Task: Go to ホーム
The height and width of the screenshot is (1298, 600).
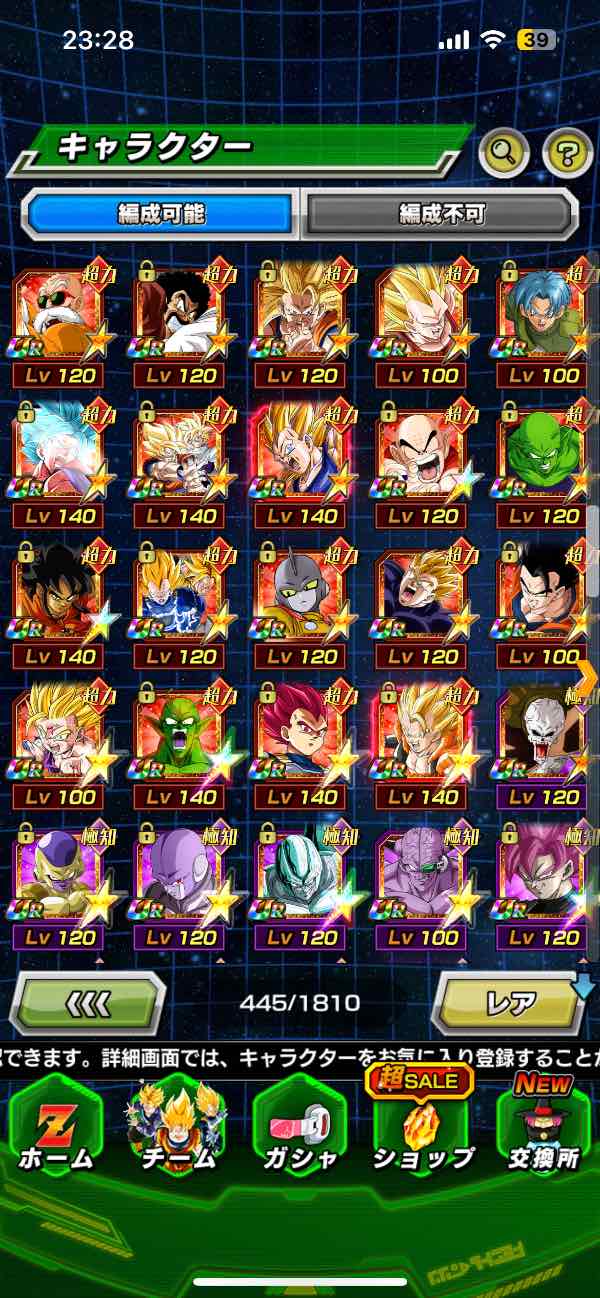Action: click(x=57, y=1128)
